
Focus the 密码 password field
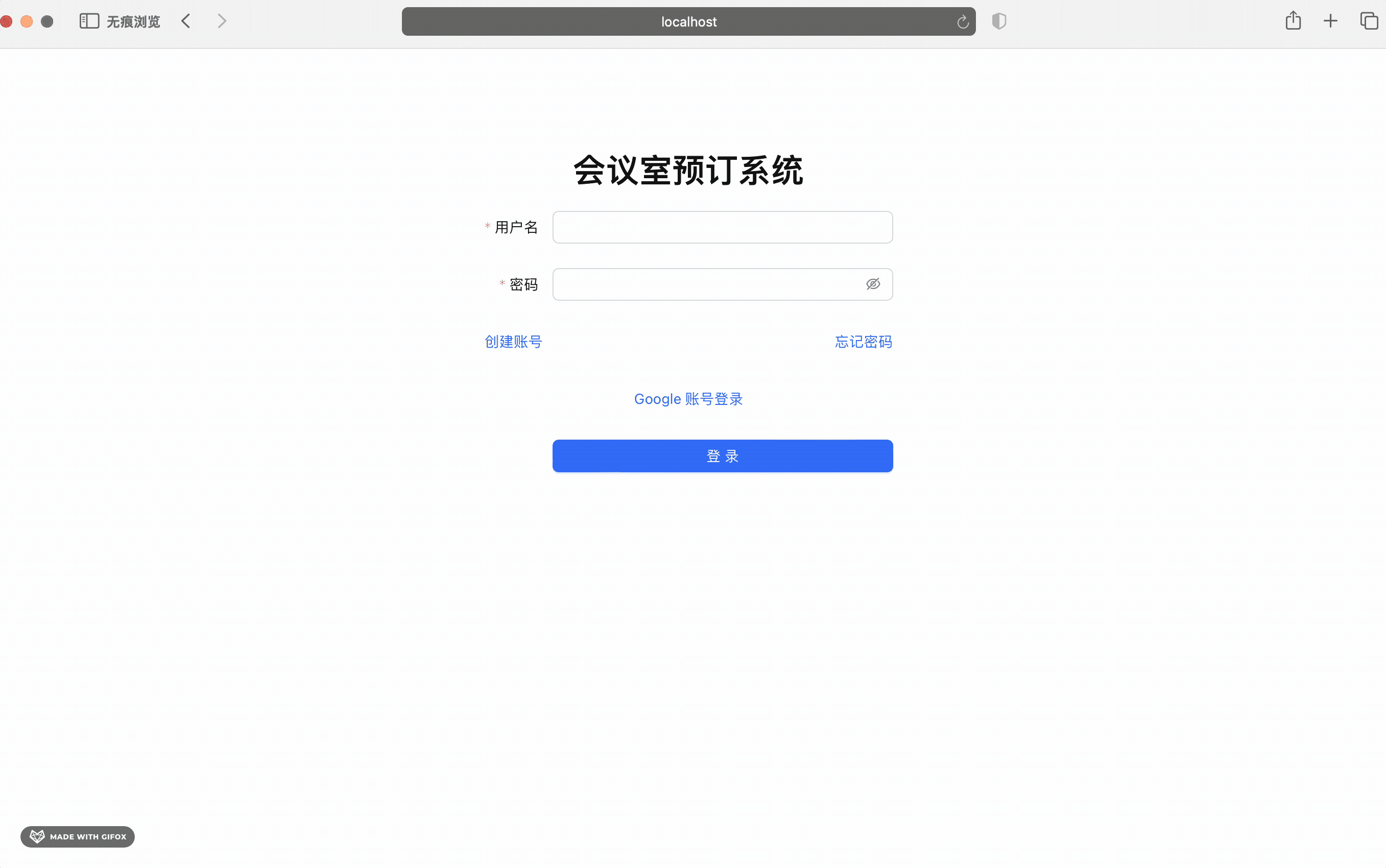click(706, 284)
